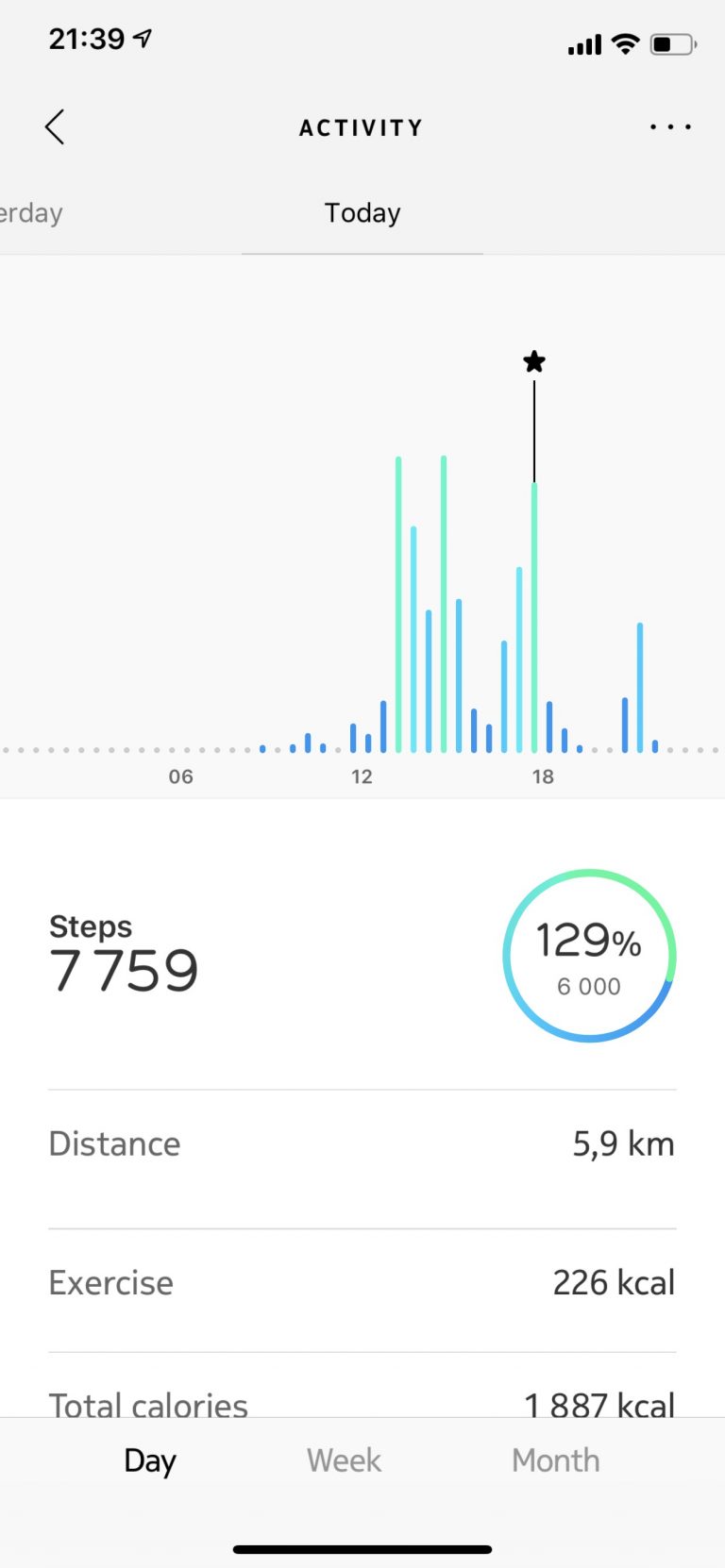Tap the starred bar in the chart
Image resolution: width=725 pixels, height=1568 pixels.
[x=534, y=617]
